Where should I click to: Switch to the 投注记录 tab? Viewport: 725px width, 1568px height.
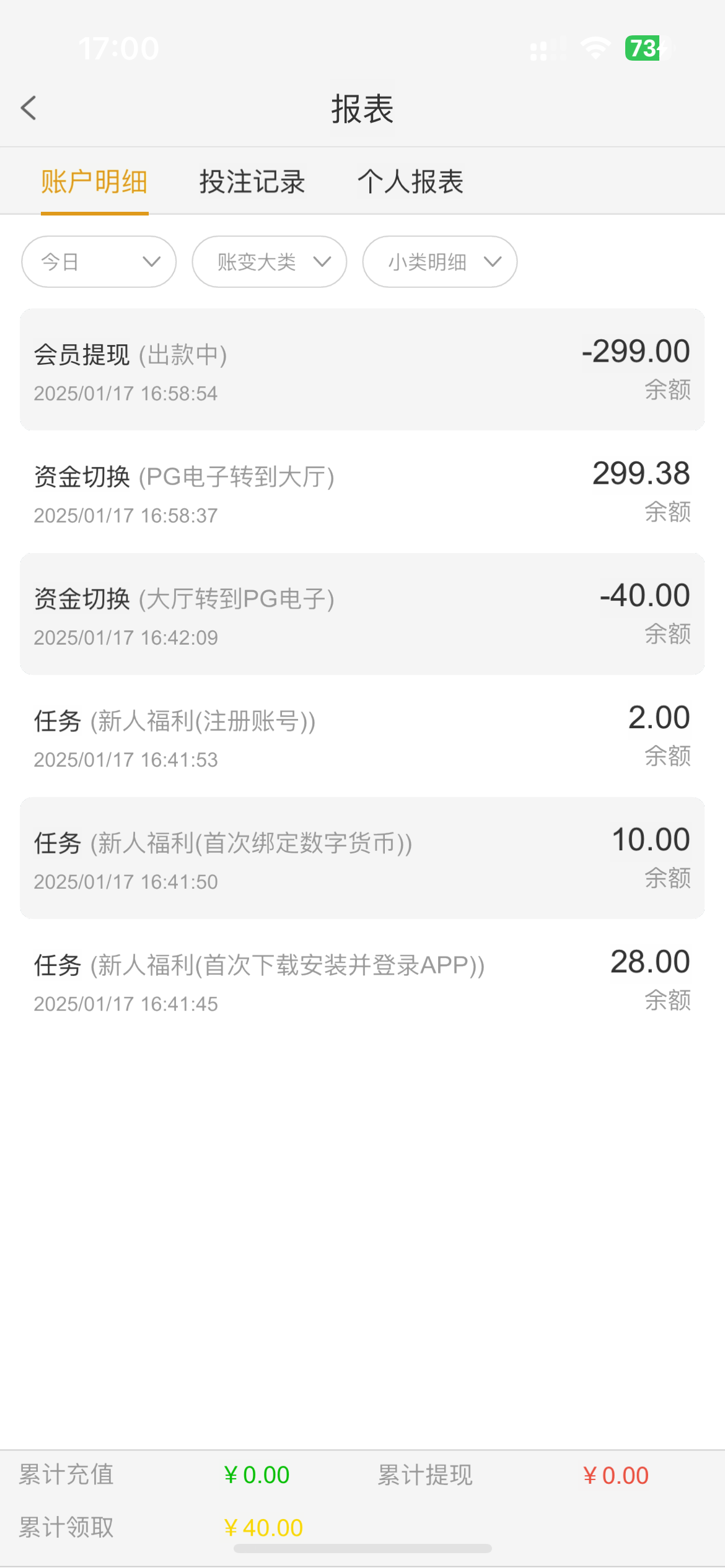click(252, 182)
